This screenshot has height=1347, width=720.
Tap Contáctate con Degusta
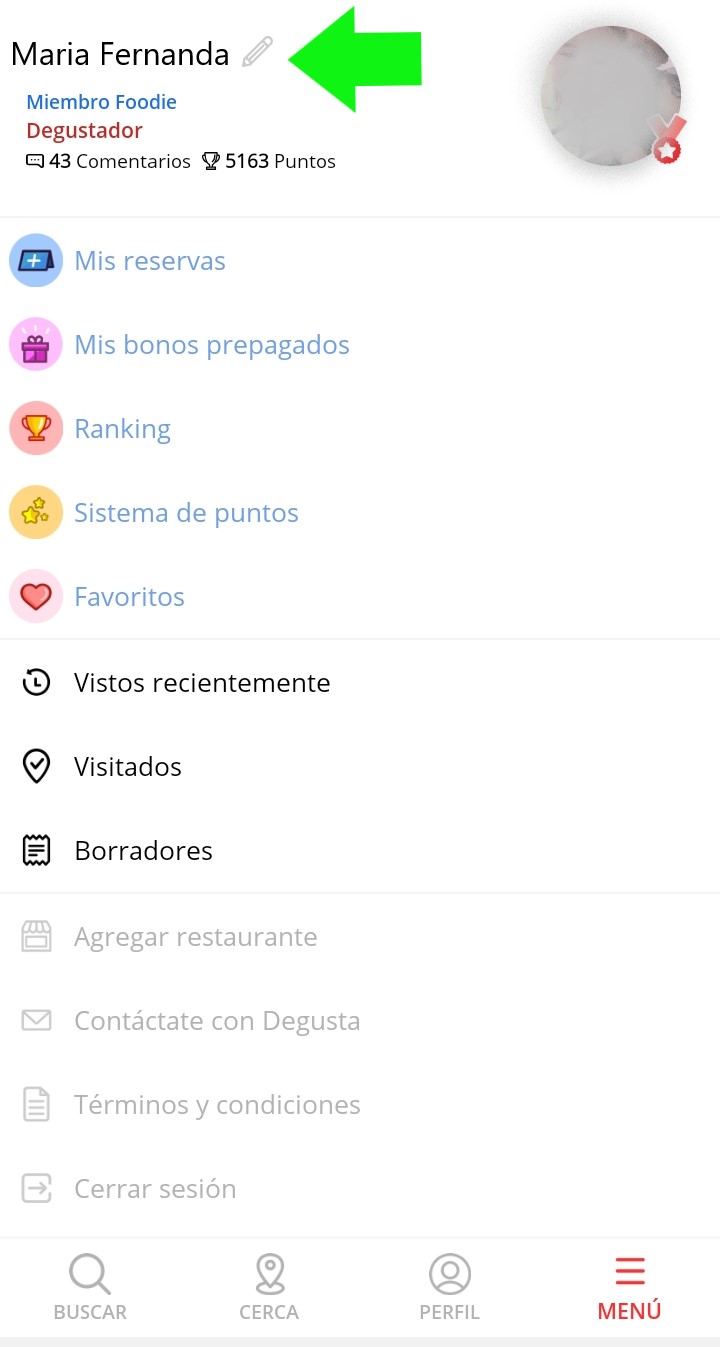click(x=216, y=1021)
